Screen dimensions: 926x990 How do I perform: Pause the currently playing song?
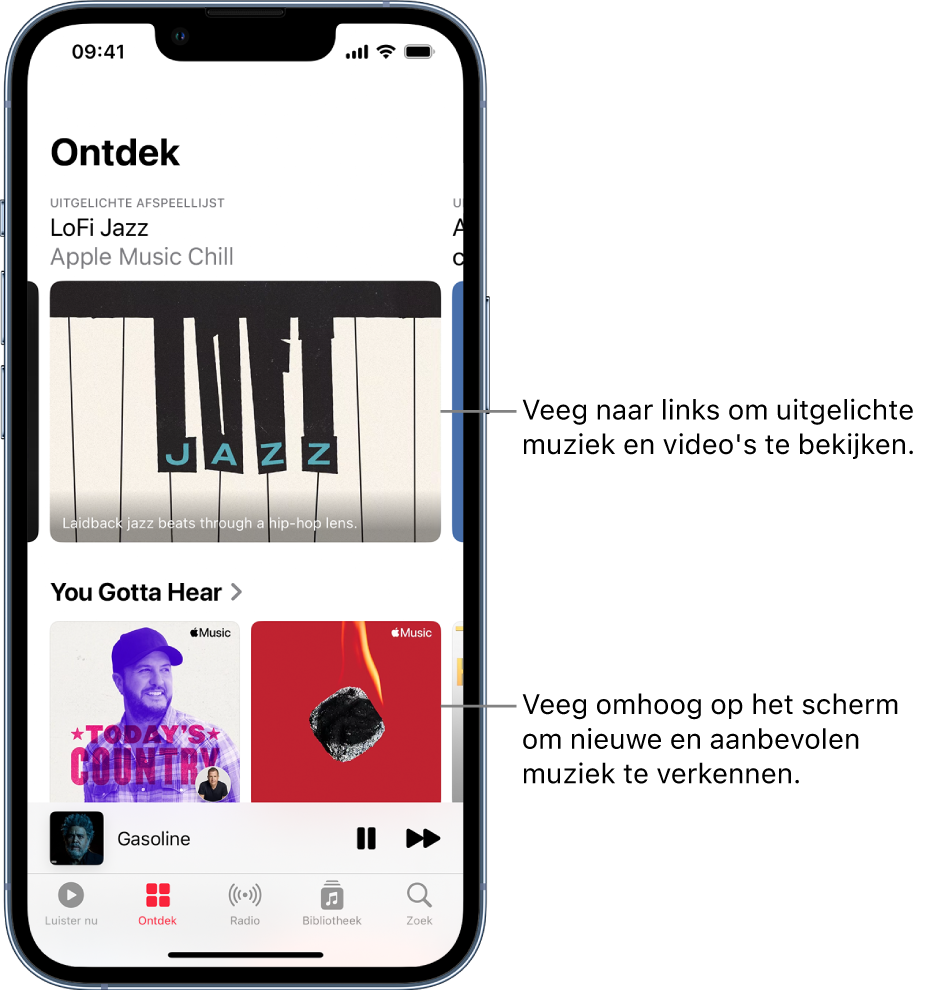click(366, 839)
